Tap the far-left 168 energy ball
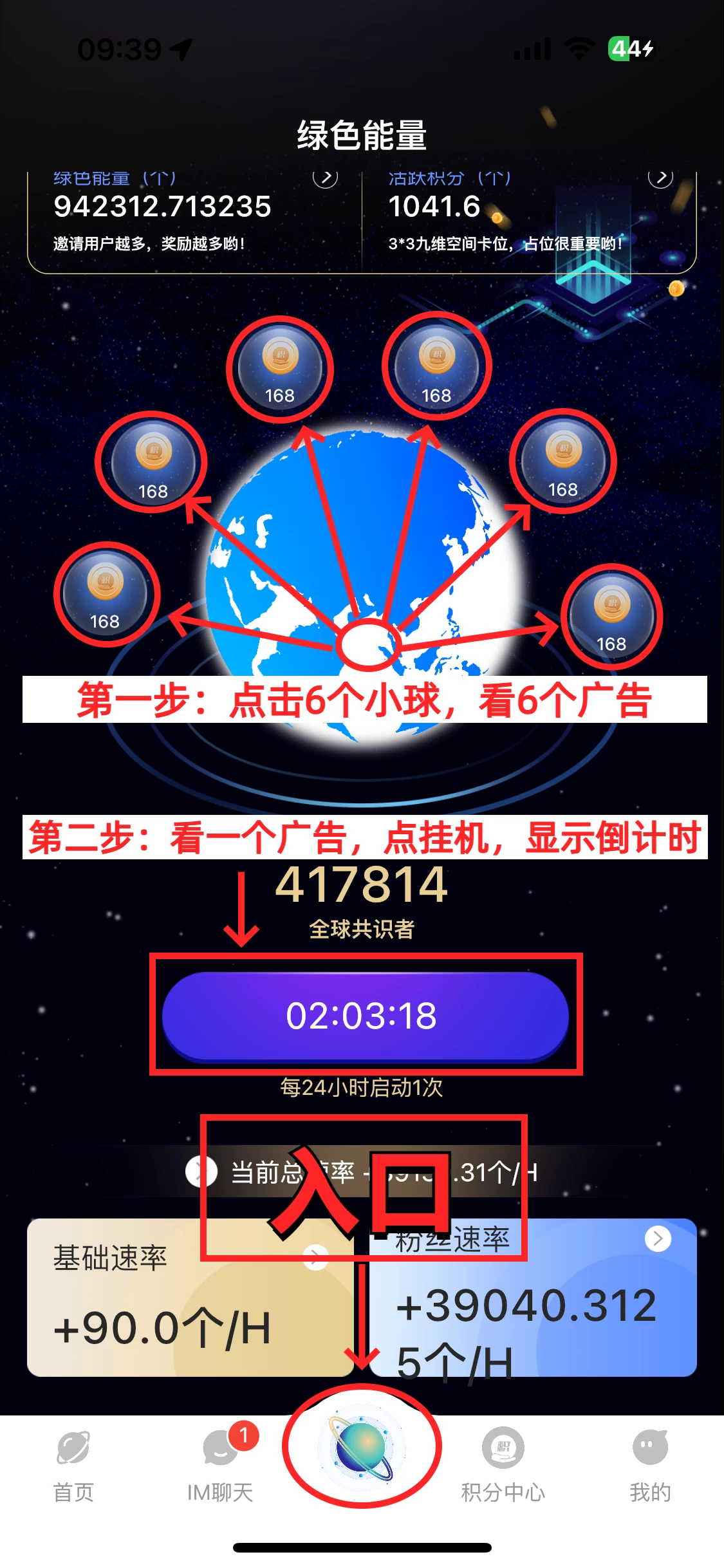Image resolution: width=724 pixels, height=1568 pixels. point(105,595)
